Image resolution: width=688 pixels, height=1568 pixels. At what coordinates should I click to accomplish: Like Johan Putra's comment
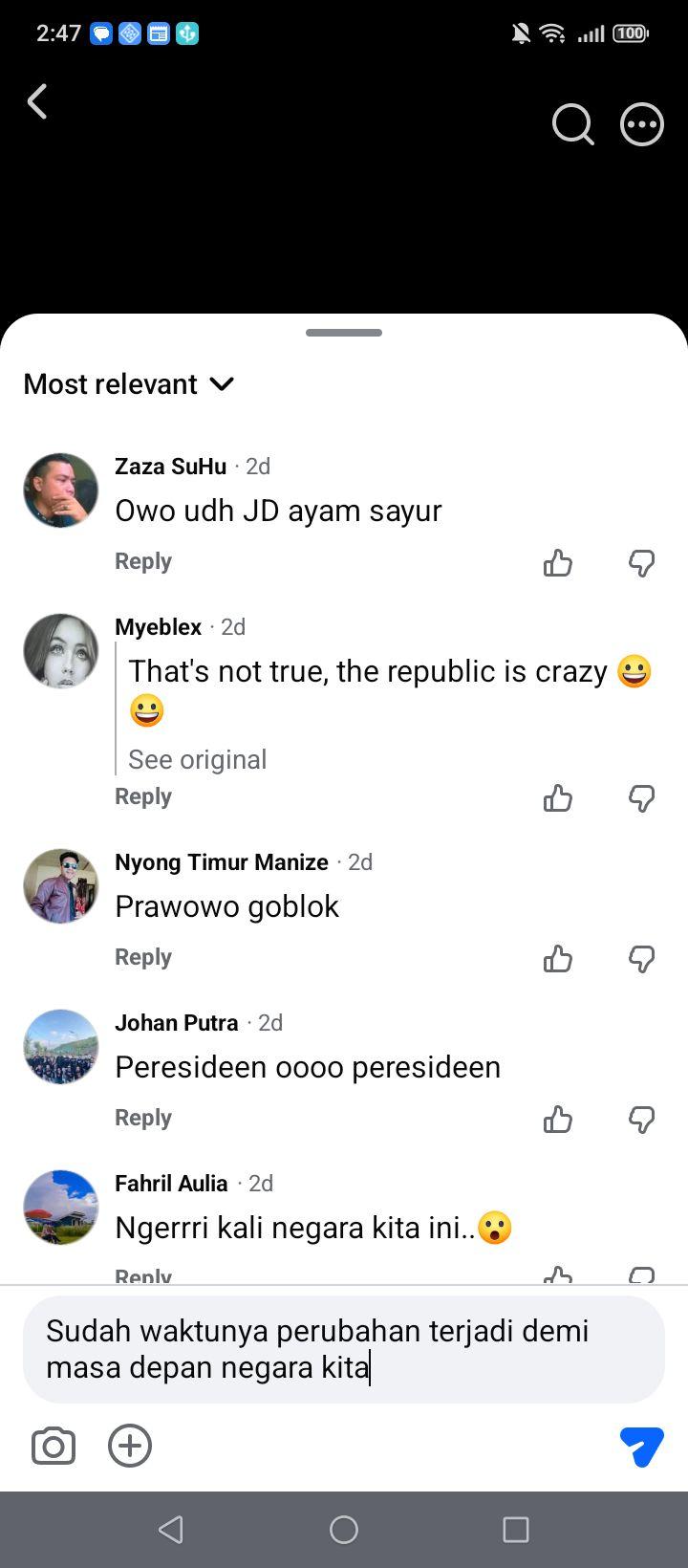[x=558, y=1120]
